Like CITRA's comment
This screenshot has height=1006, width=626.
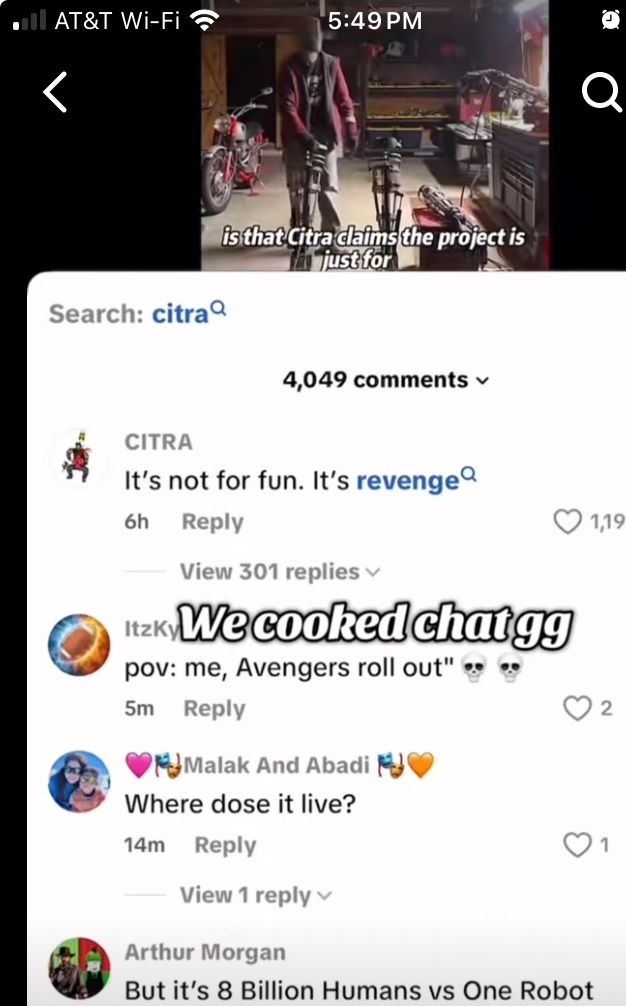(x=568, y=521)
